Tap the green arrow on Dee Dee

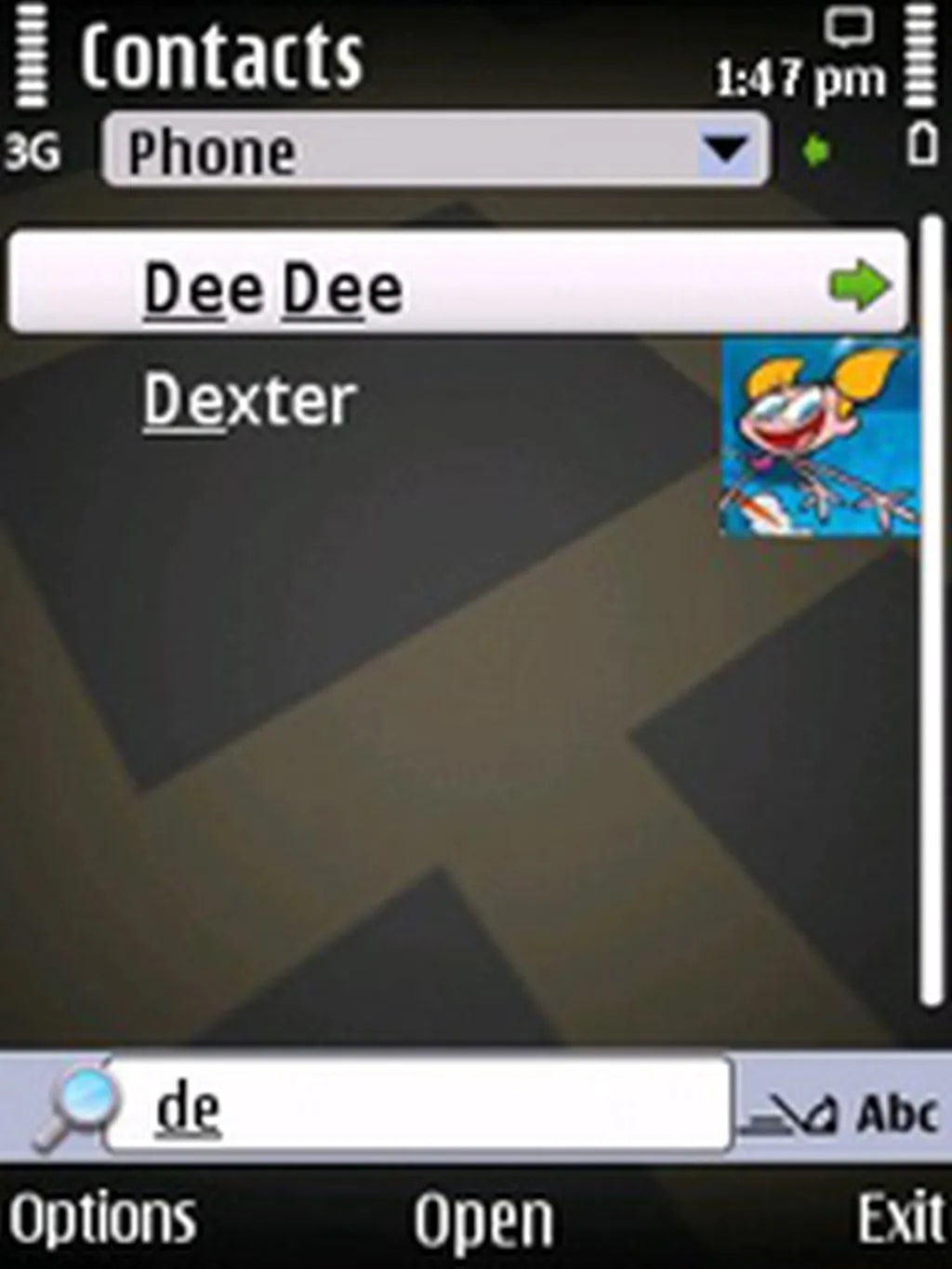(x=859, y=284)
